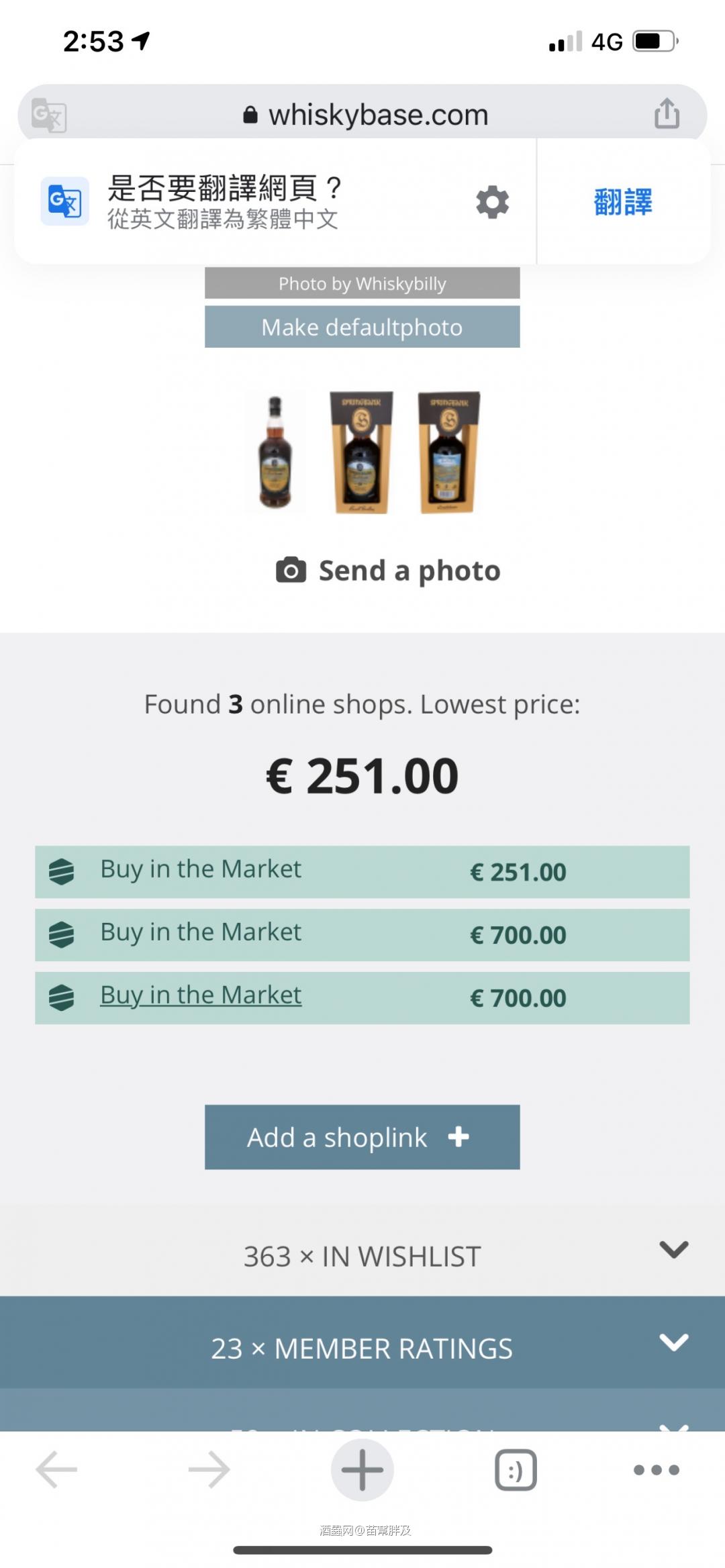
Task: Tap the share icon in address bar
Action: pos(667,113)
